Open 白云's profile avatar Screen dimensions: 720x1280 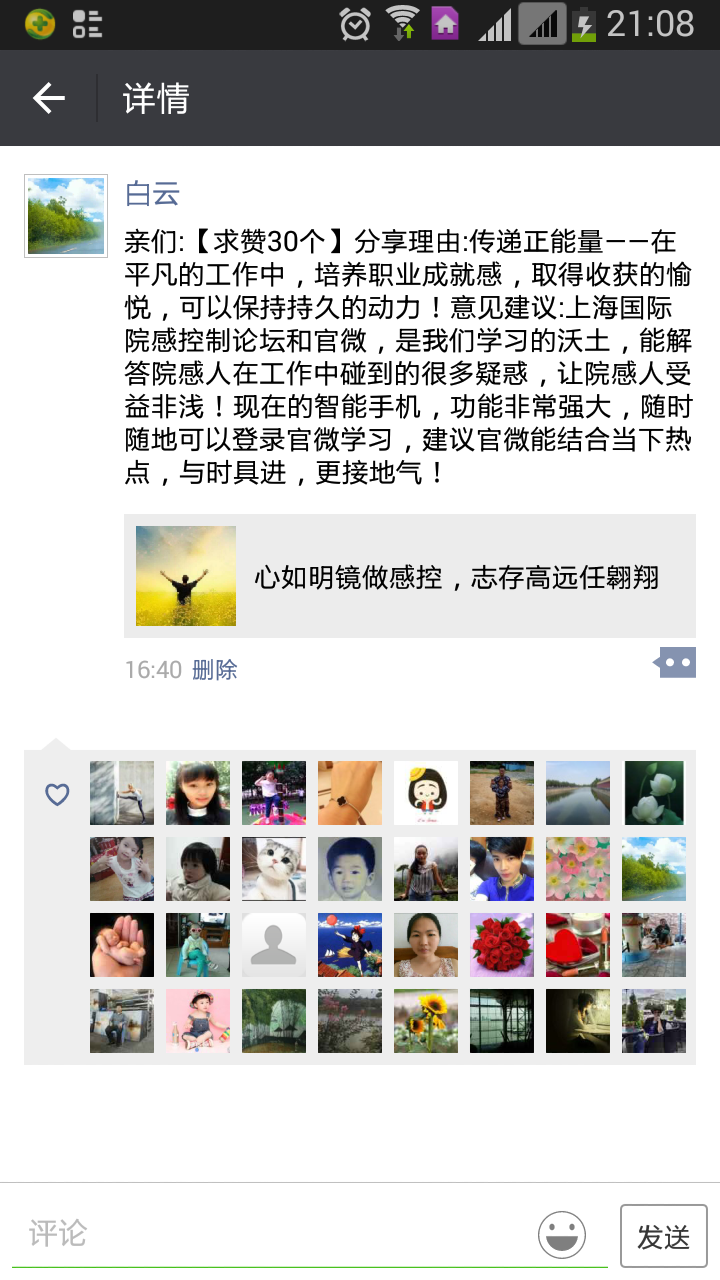(x=66, y=216)
